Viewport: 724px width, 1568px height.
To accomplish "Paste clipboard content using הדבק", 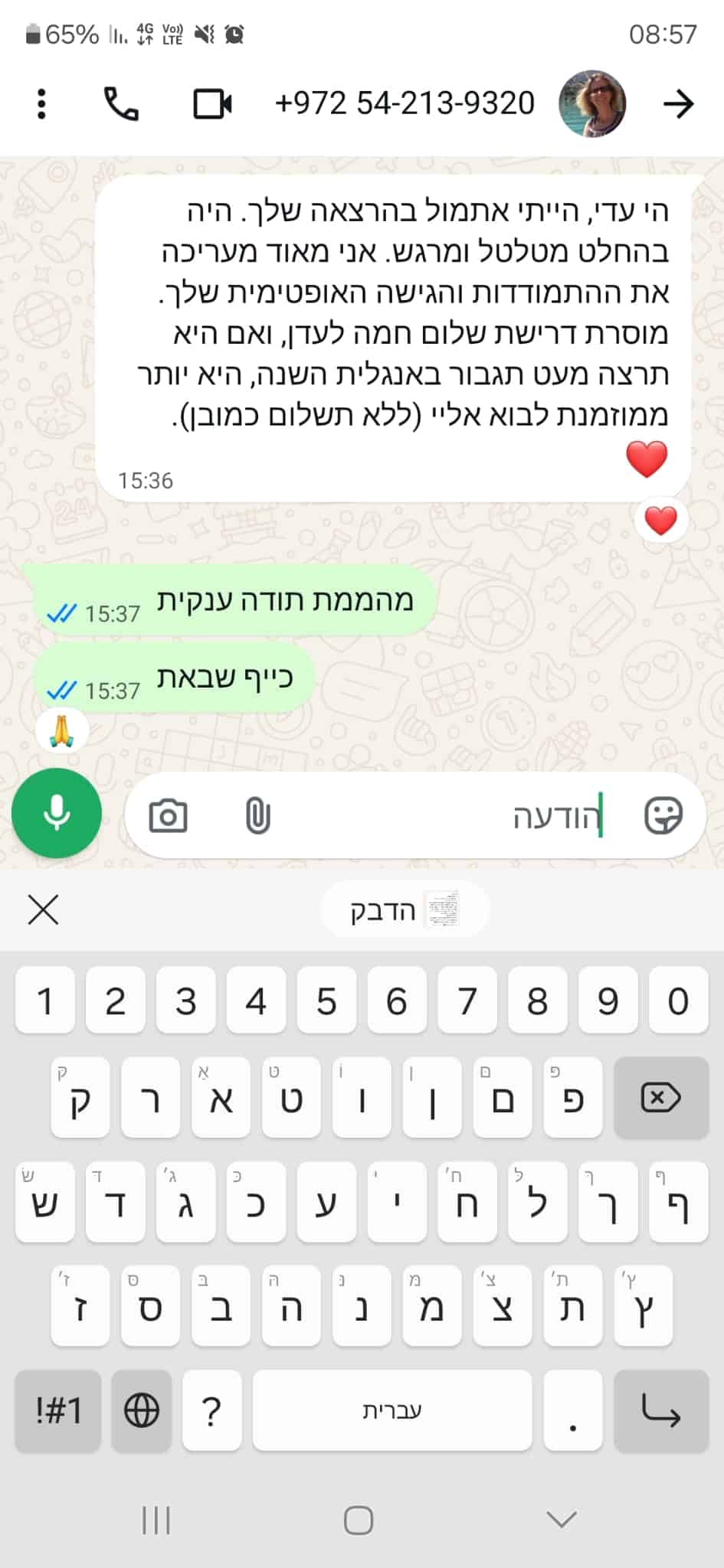I will tap(405, 910).
